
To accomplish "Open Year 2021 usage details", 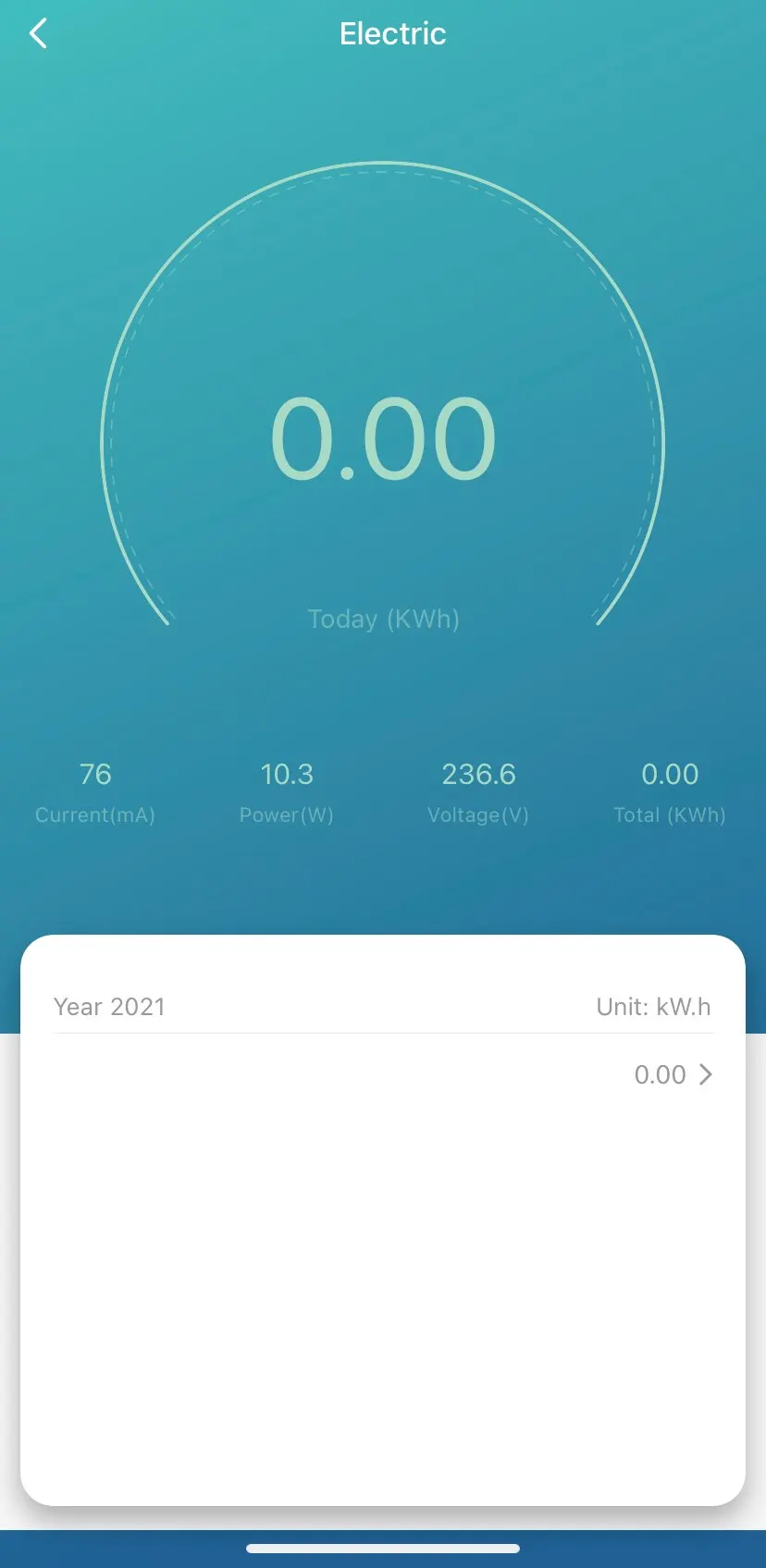I will 673,1074.
